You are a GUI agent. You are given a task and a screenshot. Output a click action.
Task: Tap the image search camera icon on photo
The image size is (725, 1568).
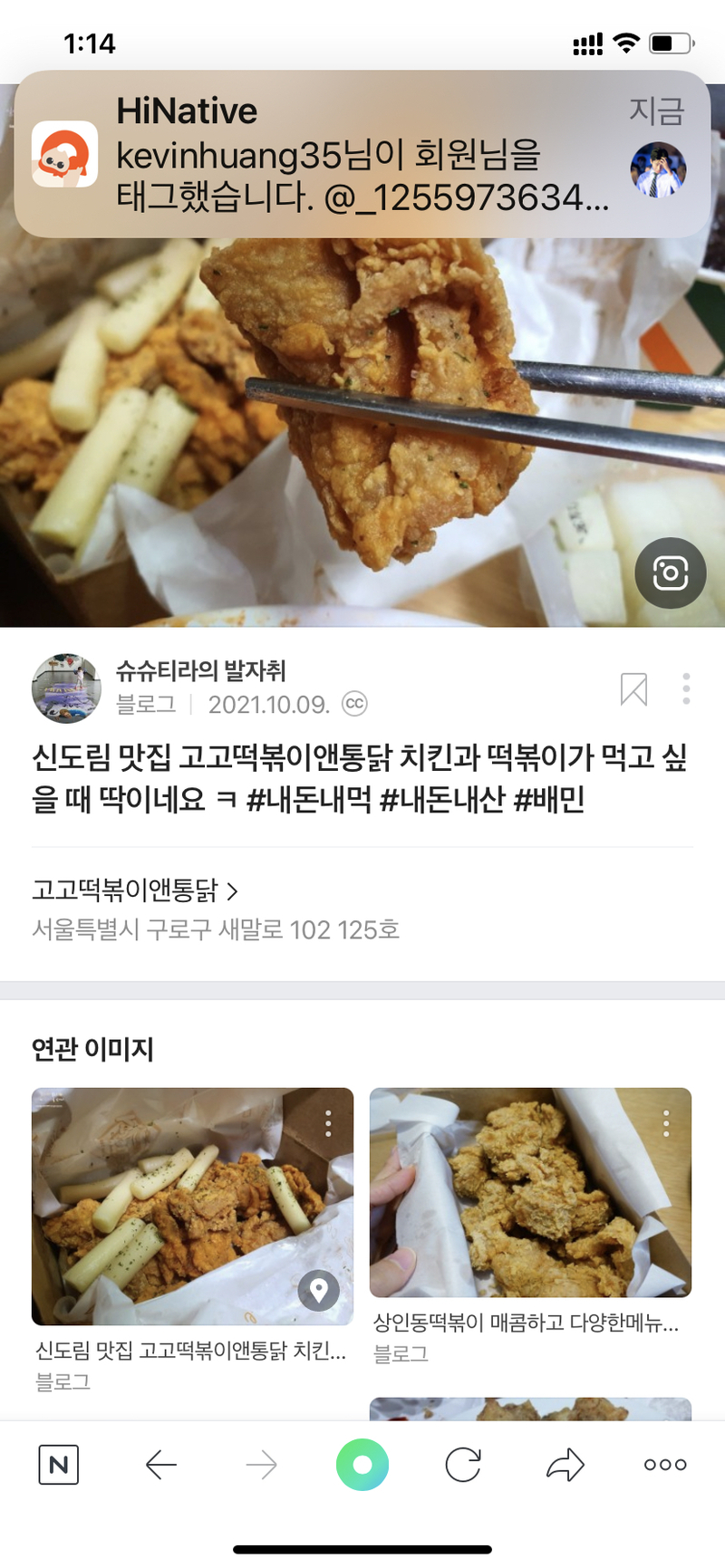point(669,572)
